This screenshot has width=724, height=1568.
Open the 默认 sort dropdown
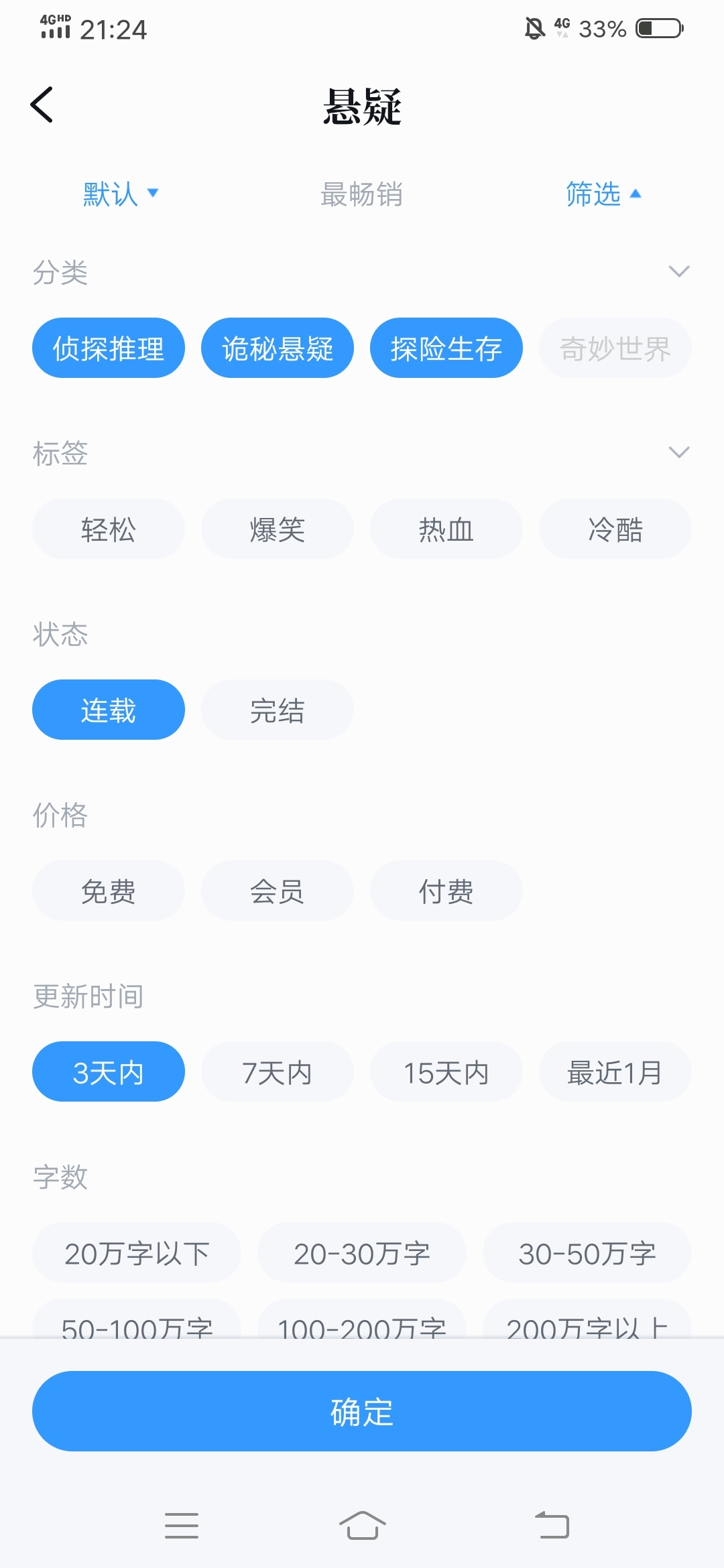click(x=121, y=194)
